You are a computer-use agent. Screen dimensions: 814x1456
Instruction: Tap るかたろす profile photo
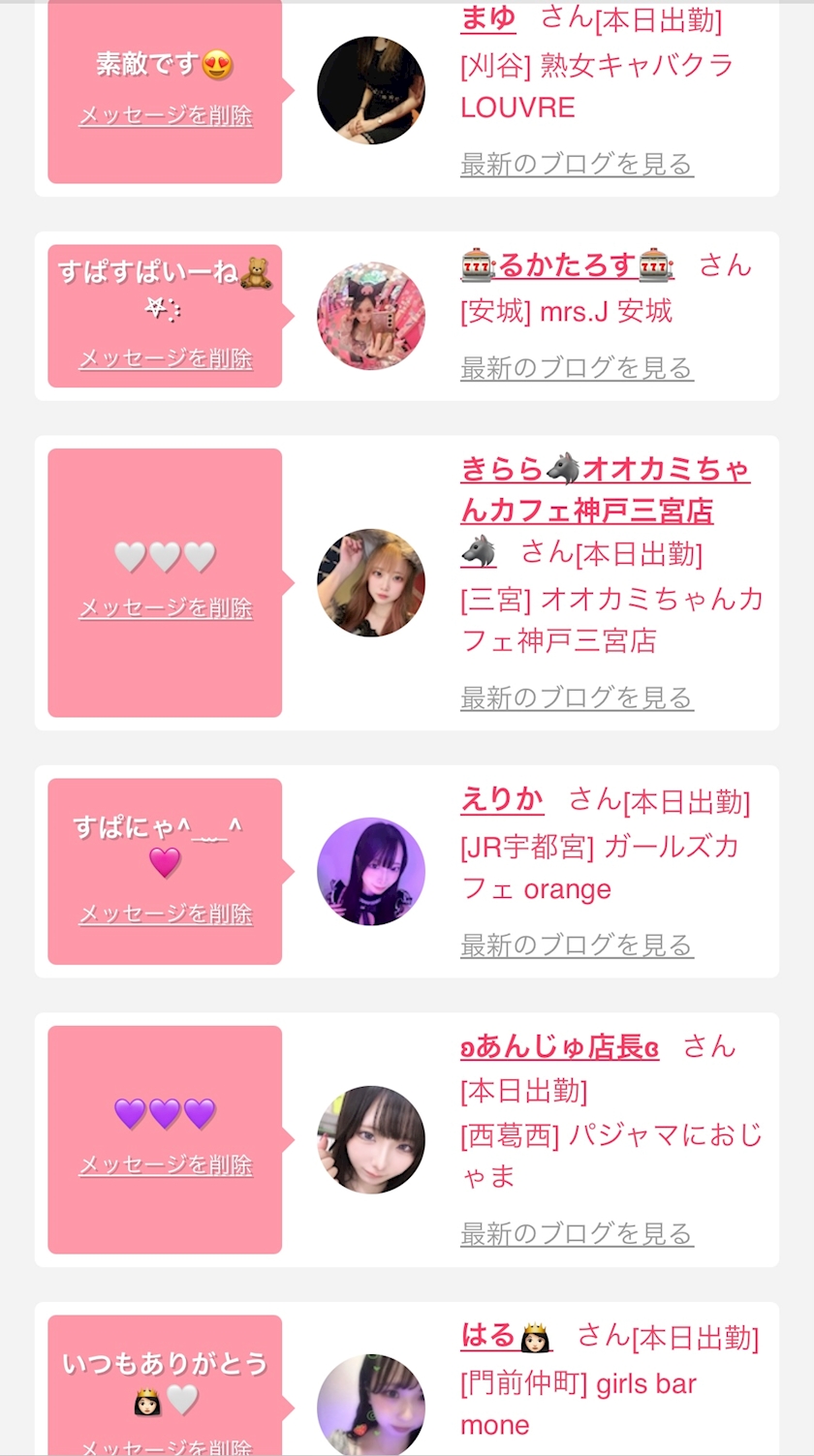point(370,316)
